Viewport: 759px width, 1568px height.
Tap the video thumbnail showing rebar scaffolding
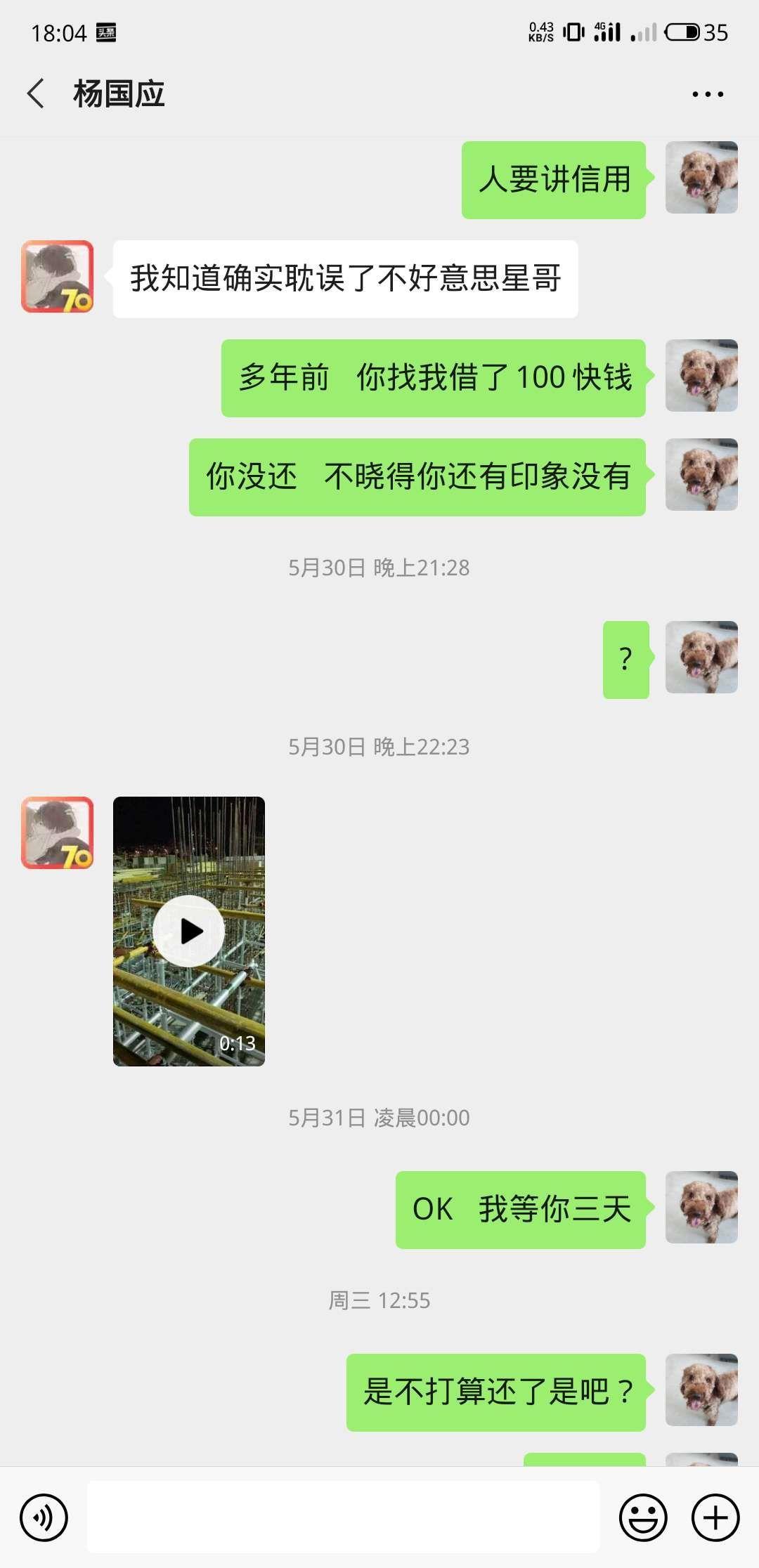(x=188, y=931)
